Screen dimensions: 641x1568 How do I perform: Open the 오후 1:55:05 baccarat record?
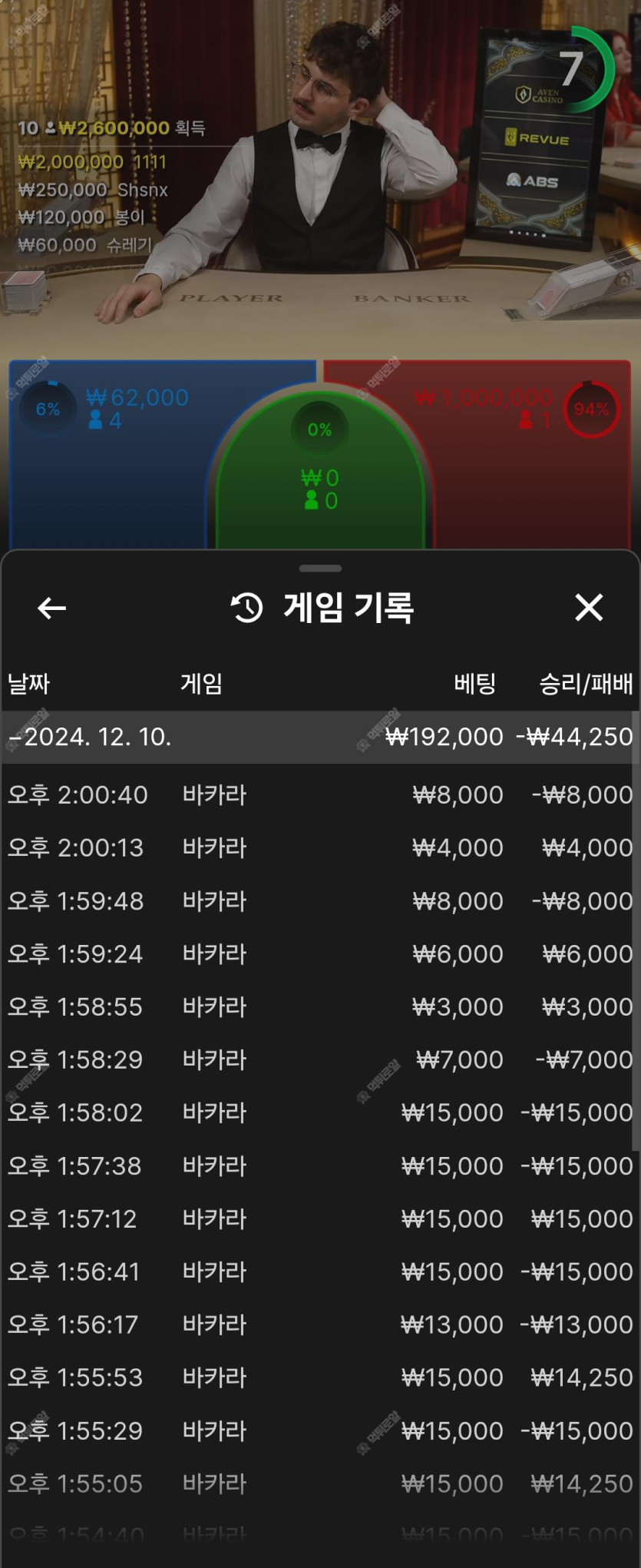click(319, 1483)
